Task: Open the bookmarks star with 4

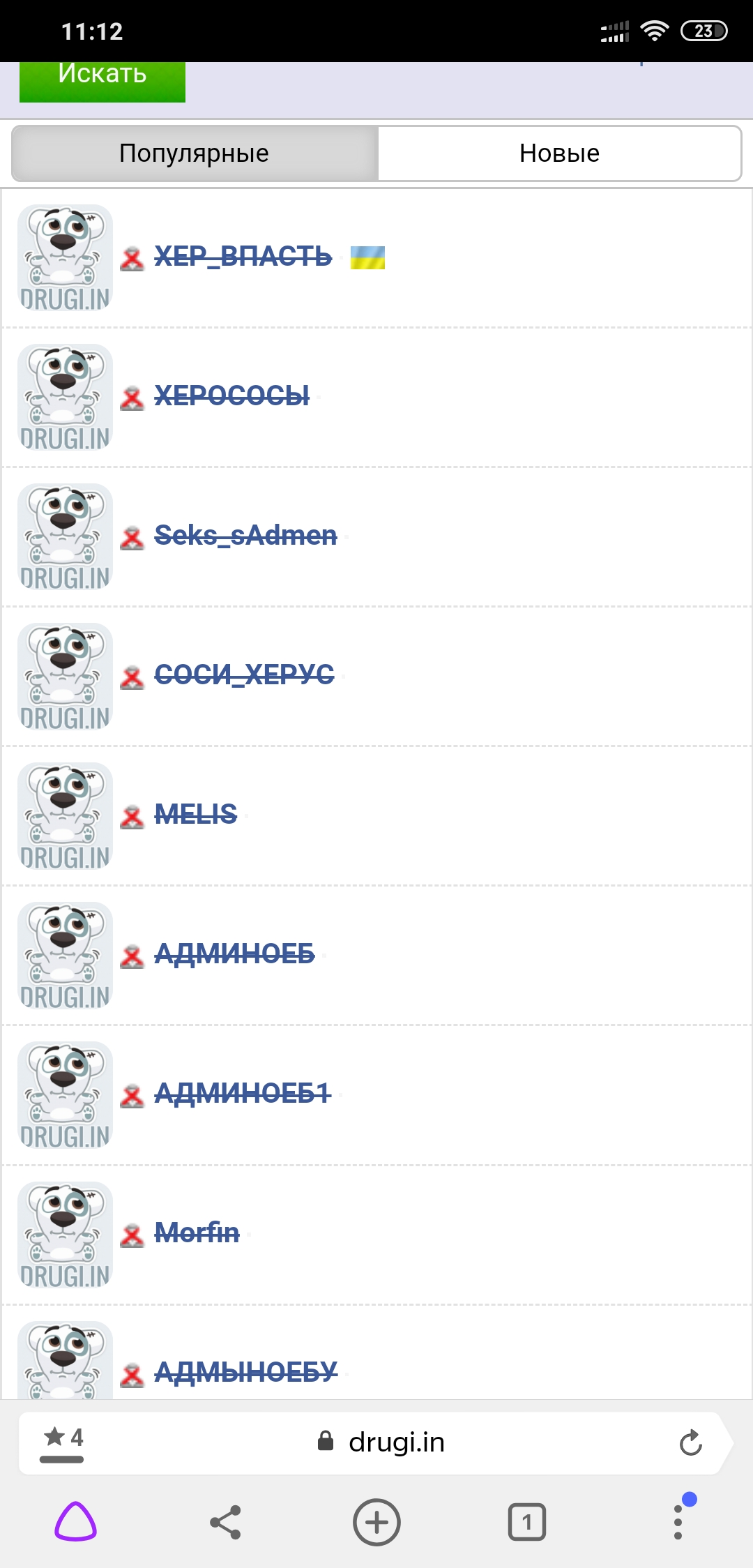Action: (63, 1441)
